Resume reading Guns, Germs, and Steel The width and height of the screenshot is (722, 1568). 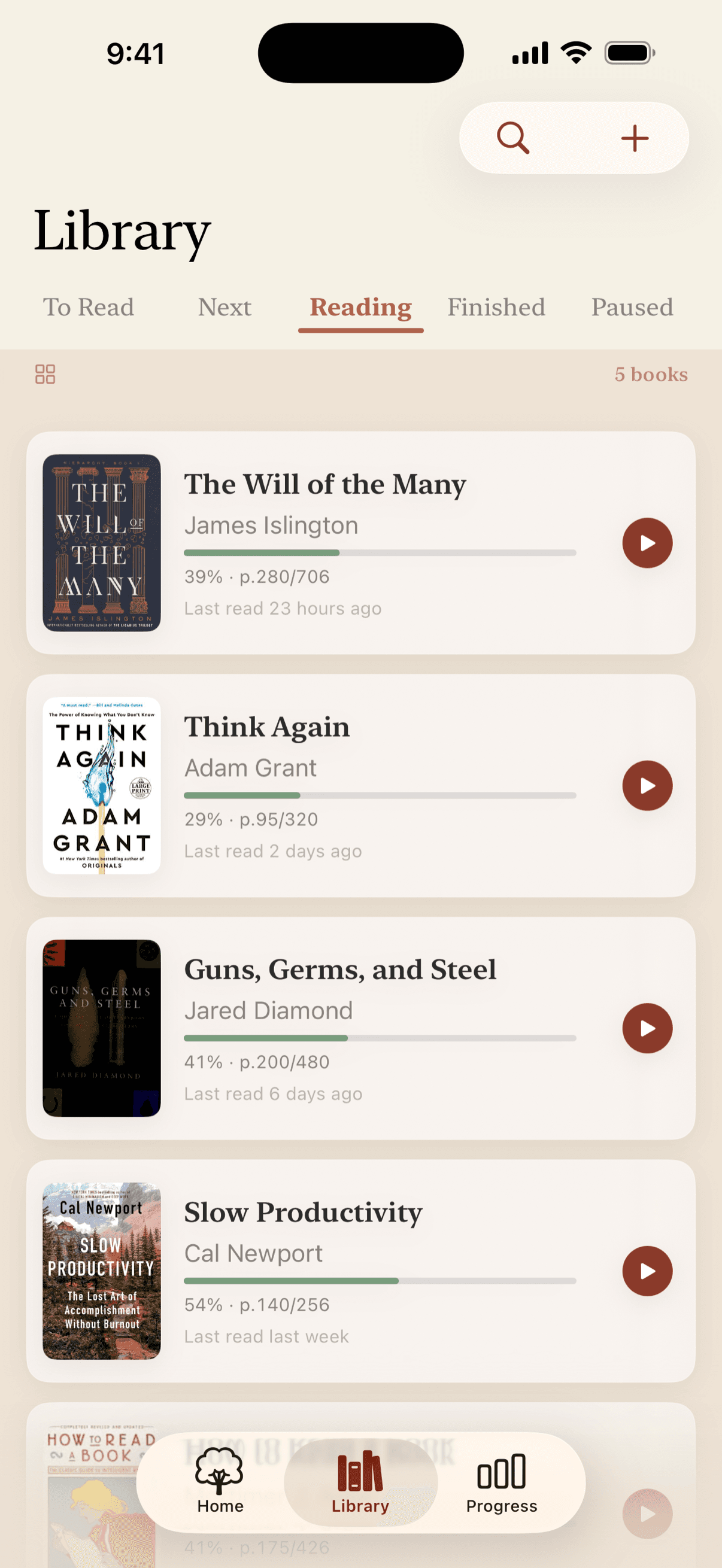pos(647,1029)
